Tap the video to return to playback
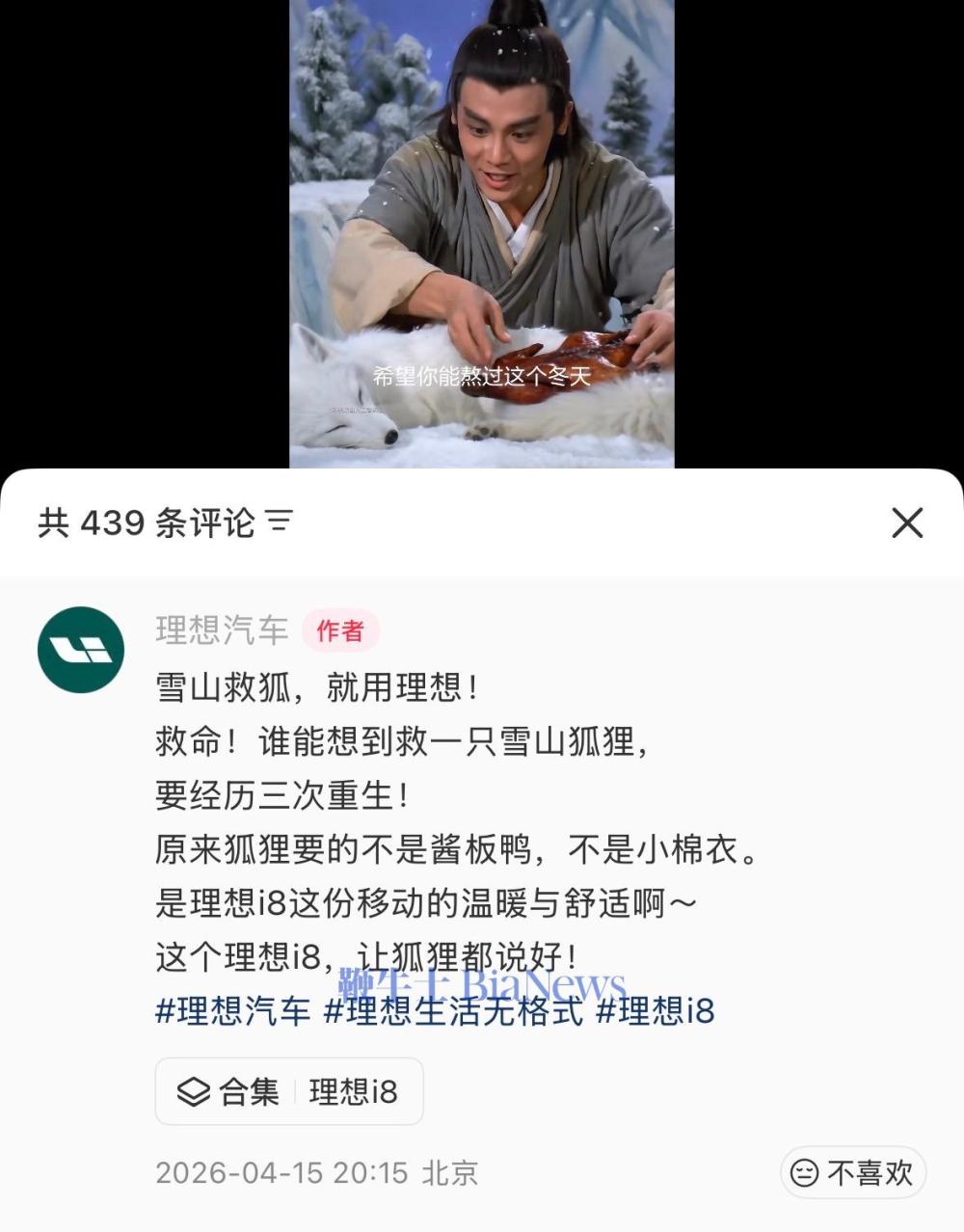Image resolution: width=964 pixels, height=1232 pixels. [x=481, y=231]
